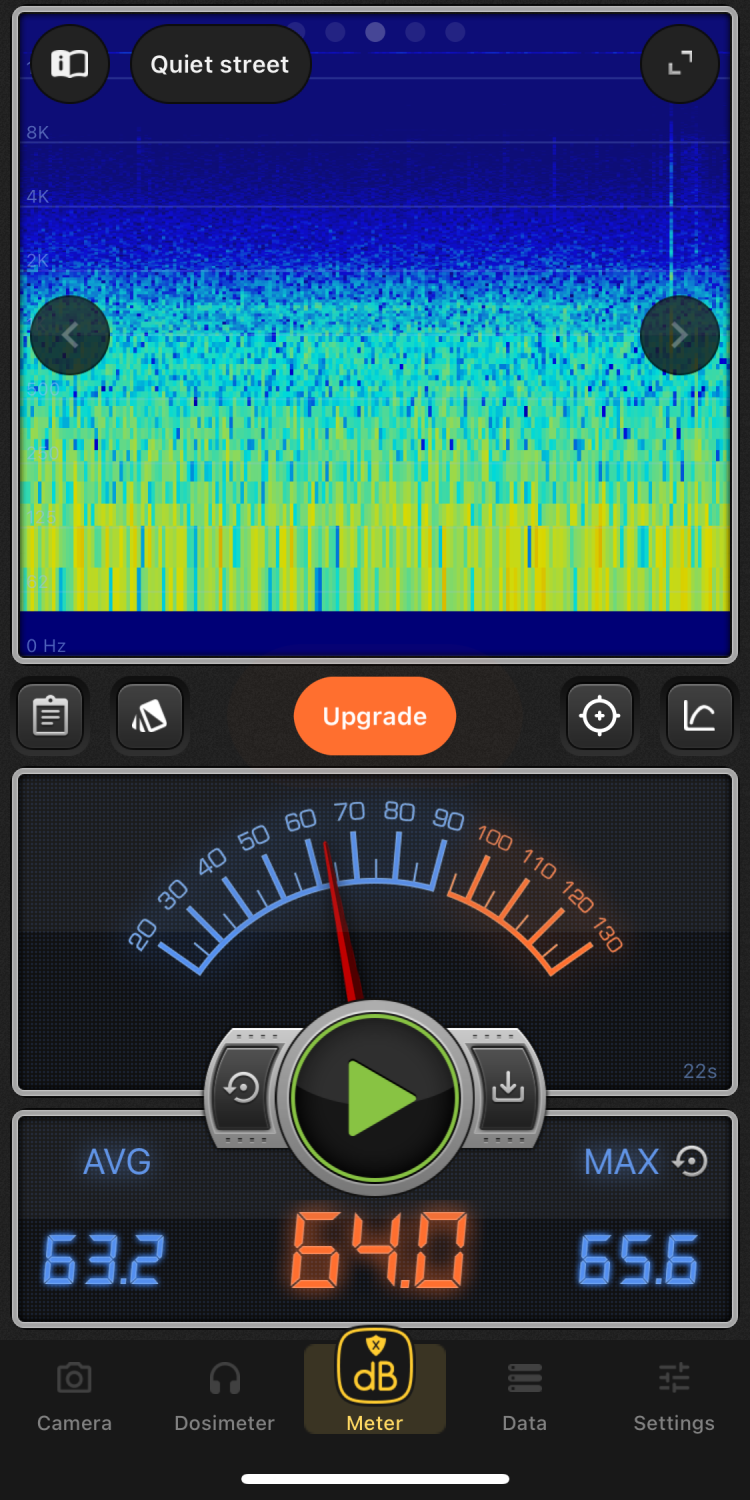The image size is (750, 1500).
Task: Open the Settings tab
Action: coord(674,1396)
